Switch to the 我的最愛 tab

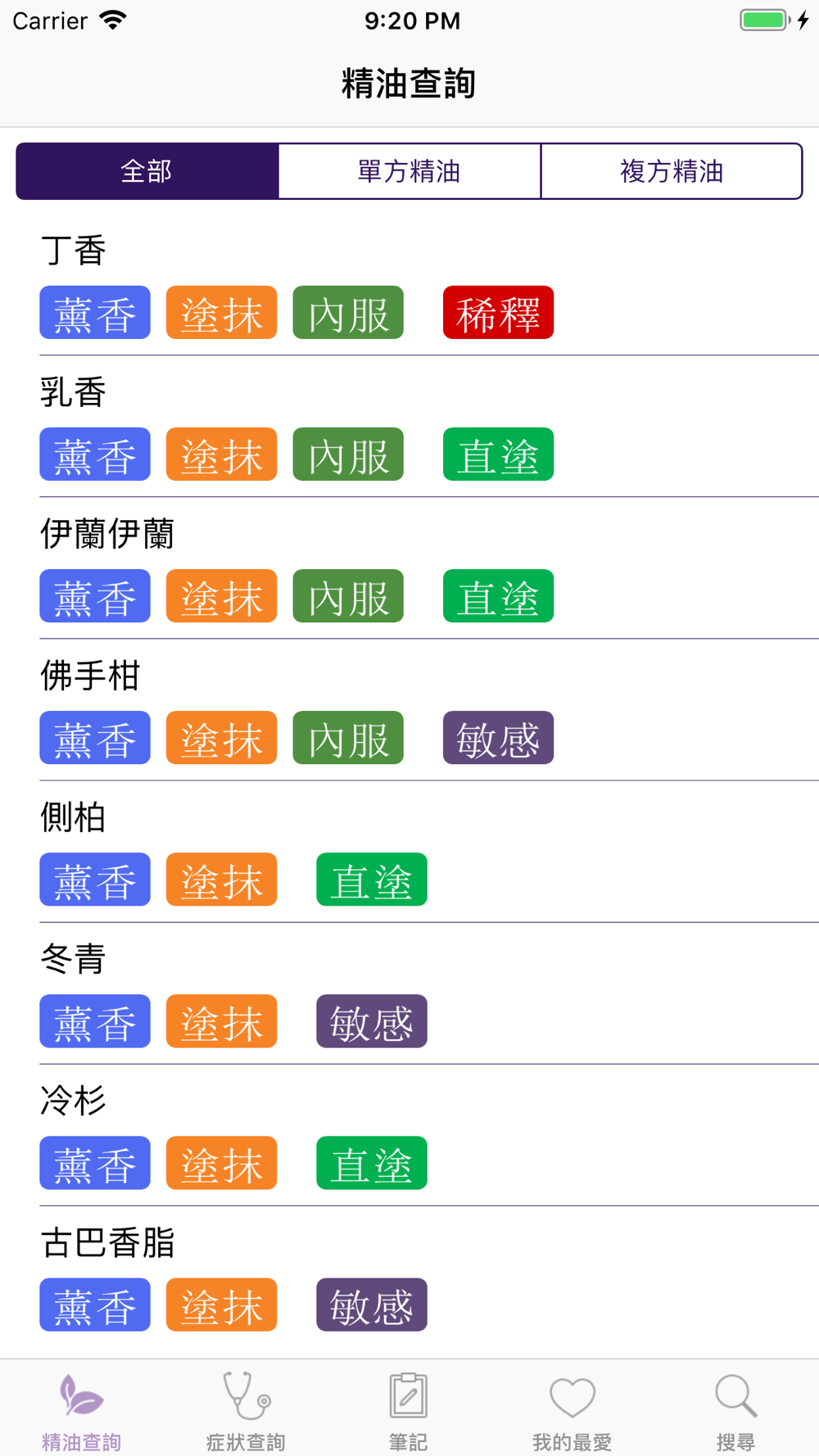pos(572,1411)
